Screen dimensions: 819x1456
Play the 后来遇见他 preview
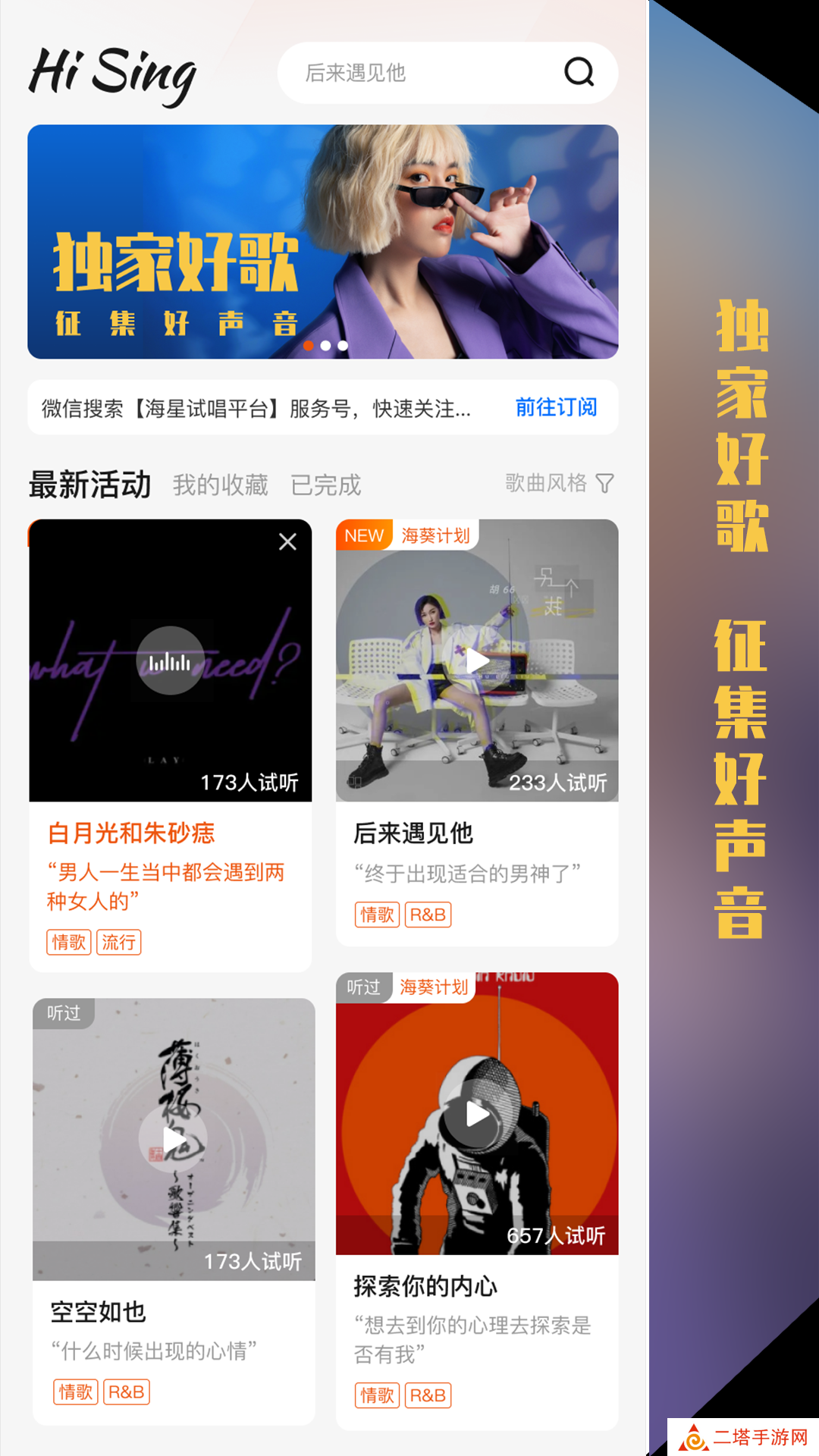coord(477,661)
